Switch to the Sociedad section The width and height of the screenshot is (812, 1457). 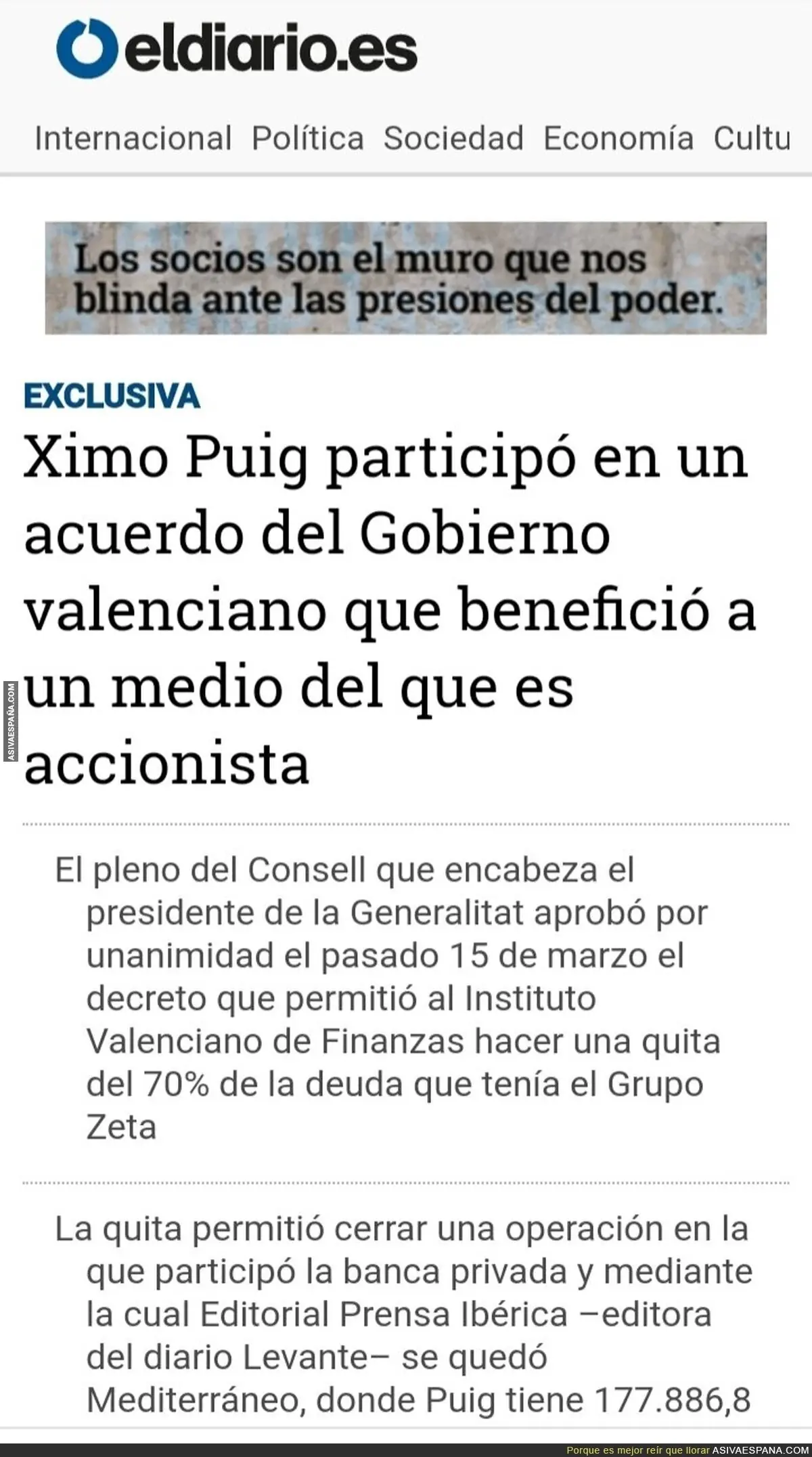coord(454,138)
